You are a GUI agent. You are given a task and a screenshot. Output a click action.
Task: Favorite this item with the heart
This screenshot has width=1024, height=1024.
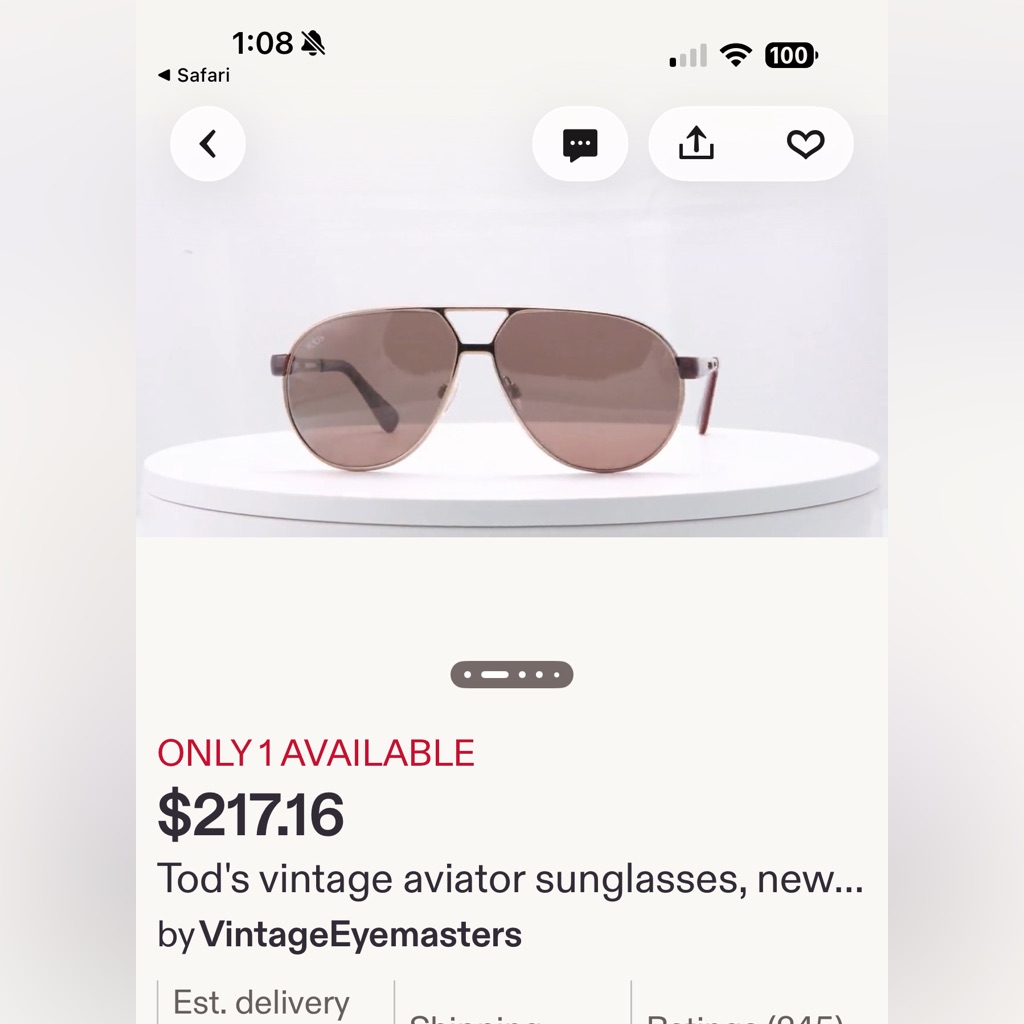click(805, 144)
